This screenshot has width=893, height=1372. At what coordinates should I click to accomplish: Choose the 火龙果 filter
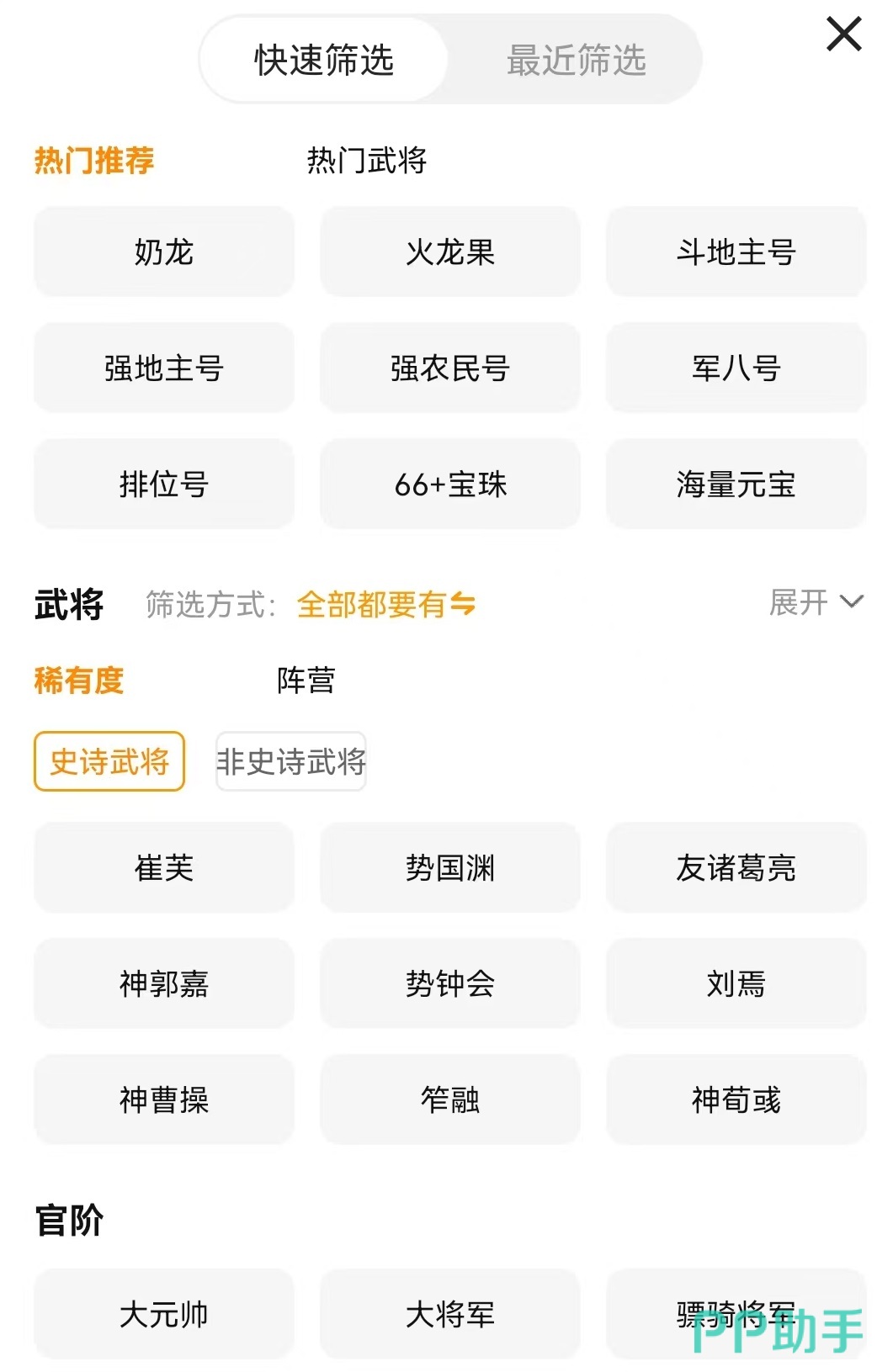449,252
